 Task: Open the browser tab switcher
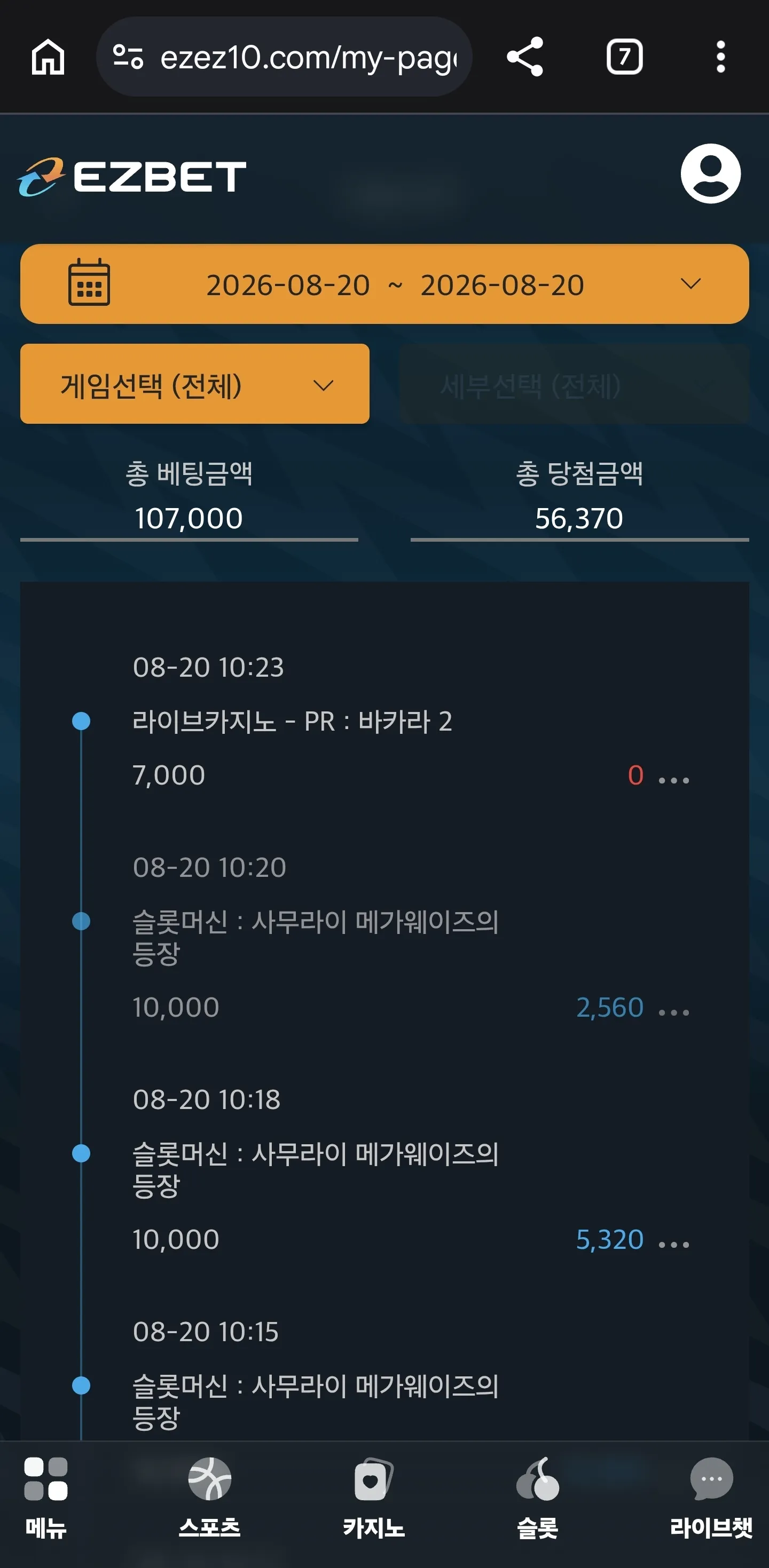(x=624, y=57)
